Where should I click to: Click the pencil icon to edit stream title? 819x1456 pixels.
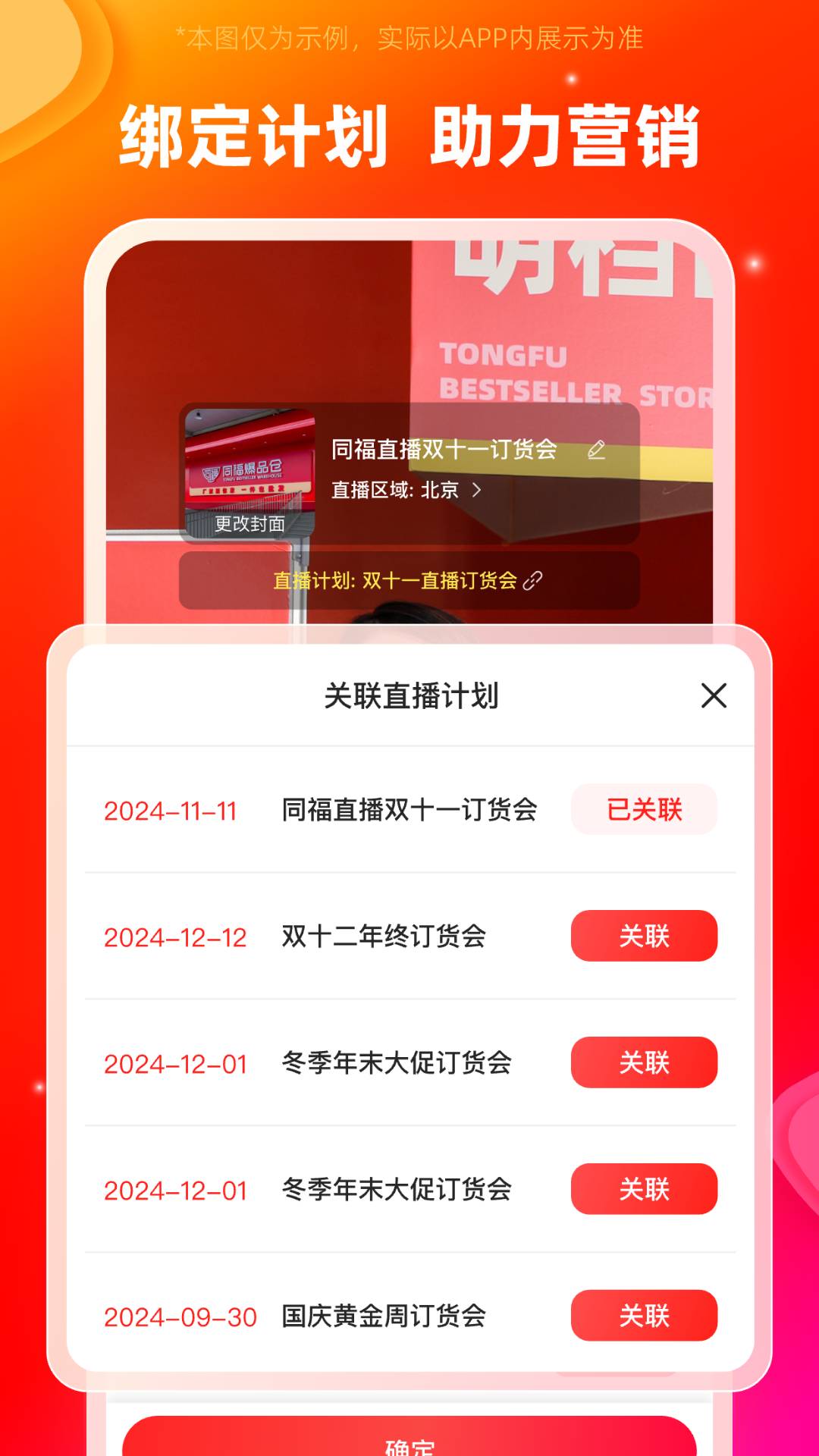coord(598,450)
